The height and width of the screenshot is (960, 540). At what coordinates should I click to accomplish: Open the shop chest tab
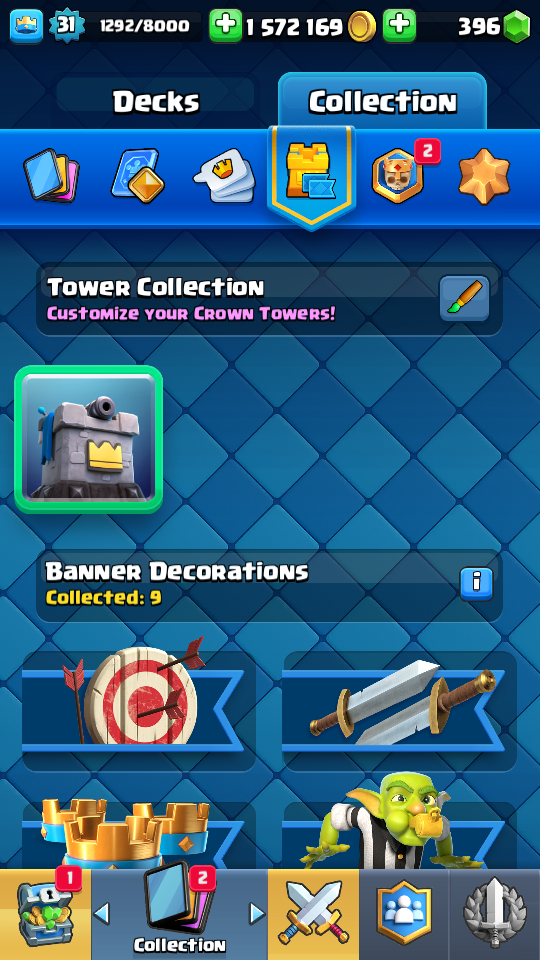pos(45,914)
